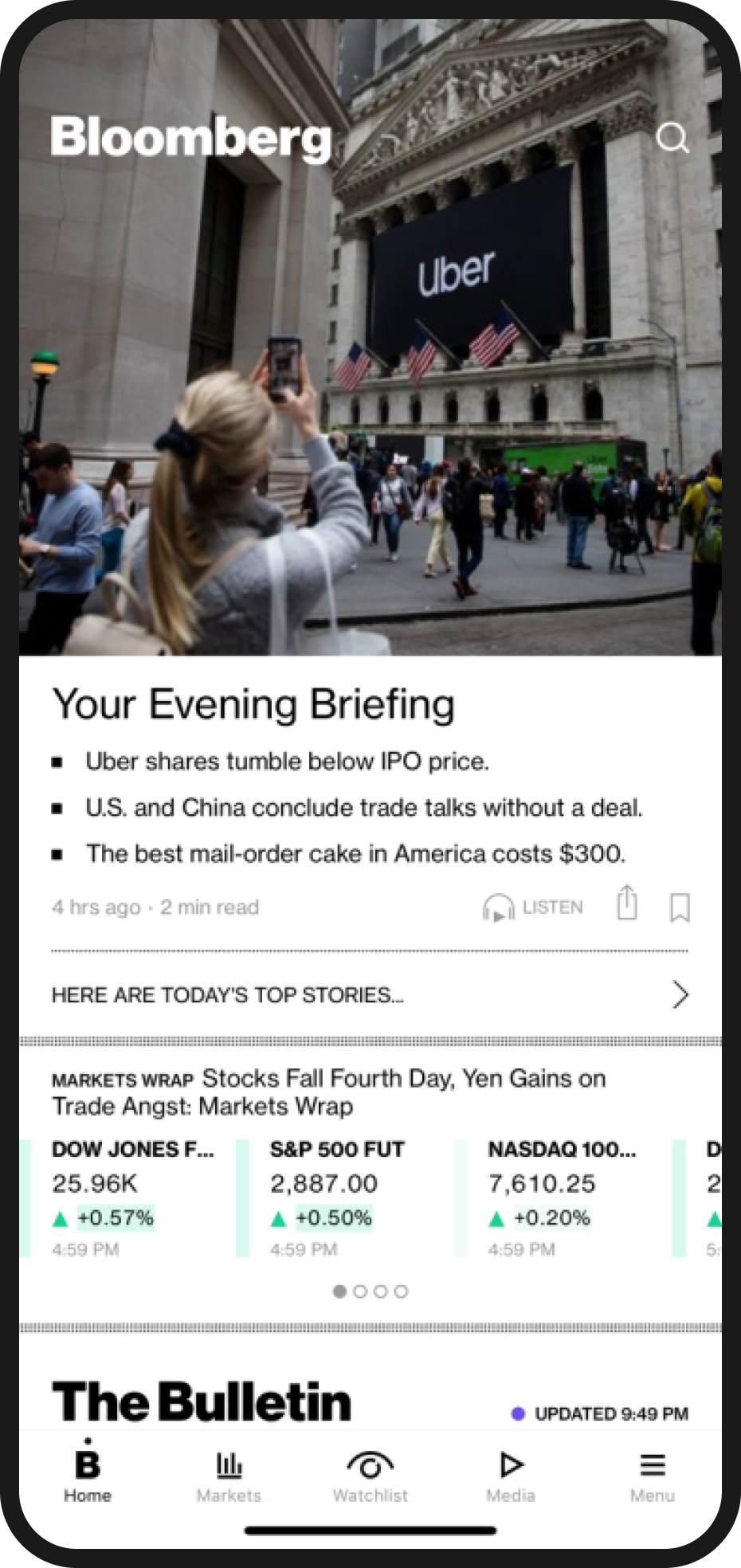Open the S&P 500 FUT quote
The width and height of the screenshot is (741, 1568).
click(x=349, y=1197)
